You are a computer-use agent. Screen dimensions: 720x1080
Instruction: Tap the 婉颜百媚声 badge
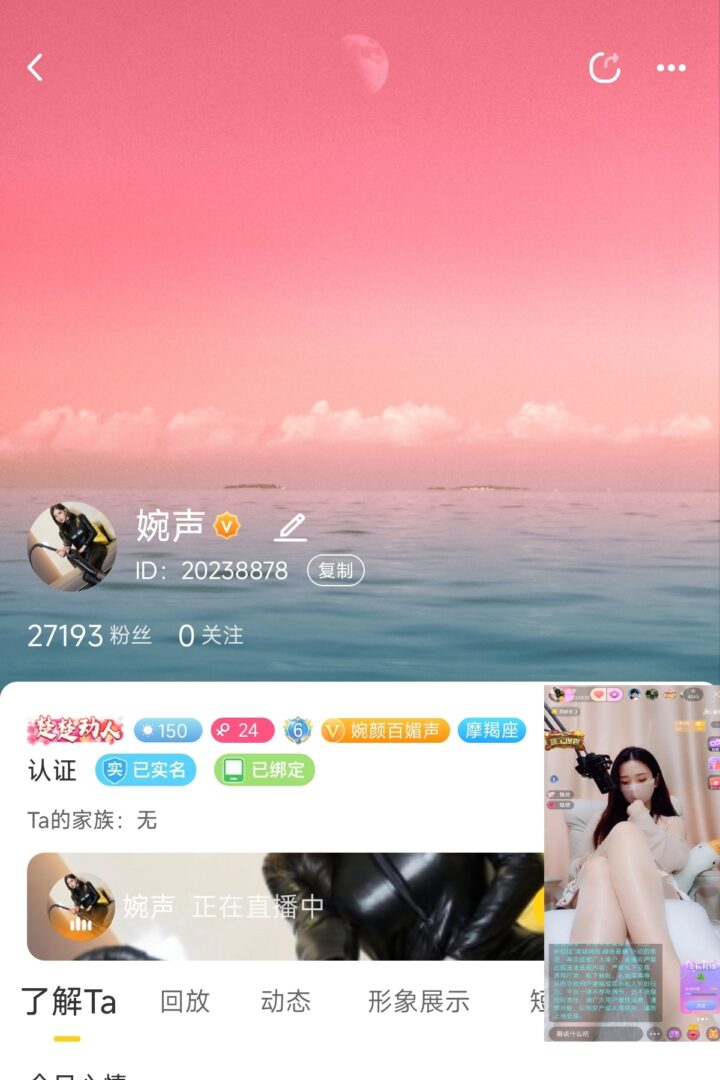(385, 730)
